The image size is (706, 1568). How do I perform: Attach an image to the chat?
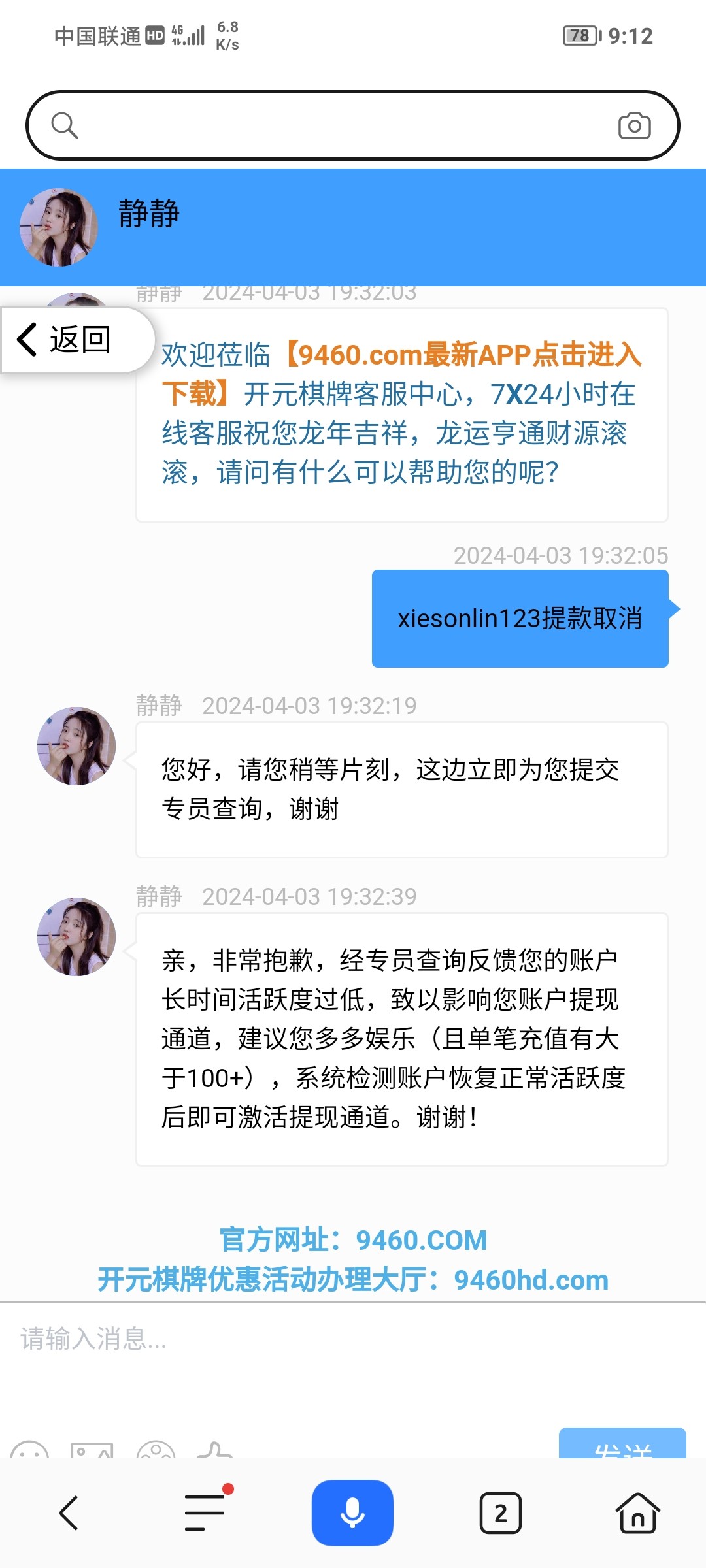pos(92,1450)
